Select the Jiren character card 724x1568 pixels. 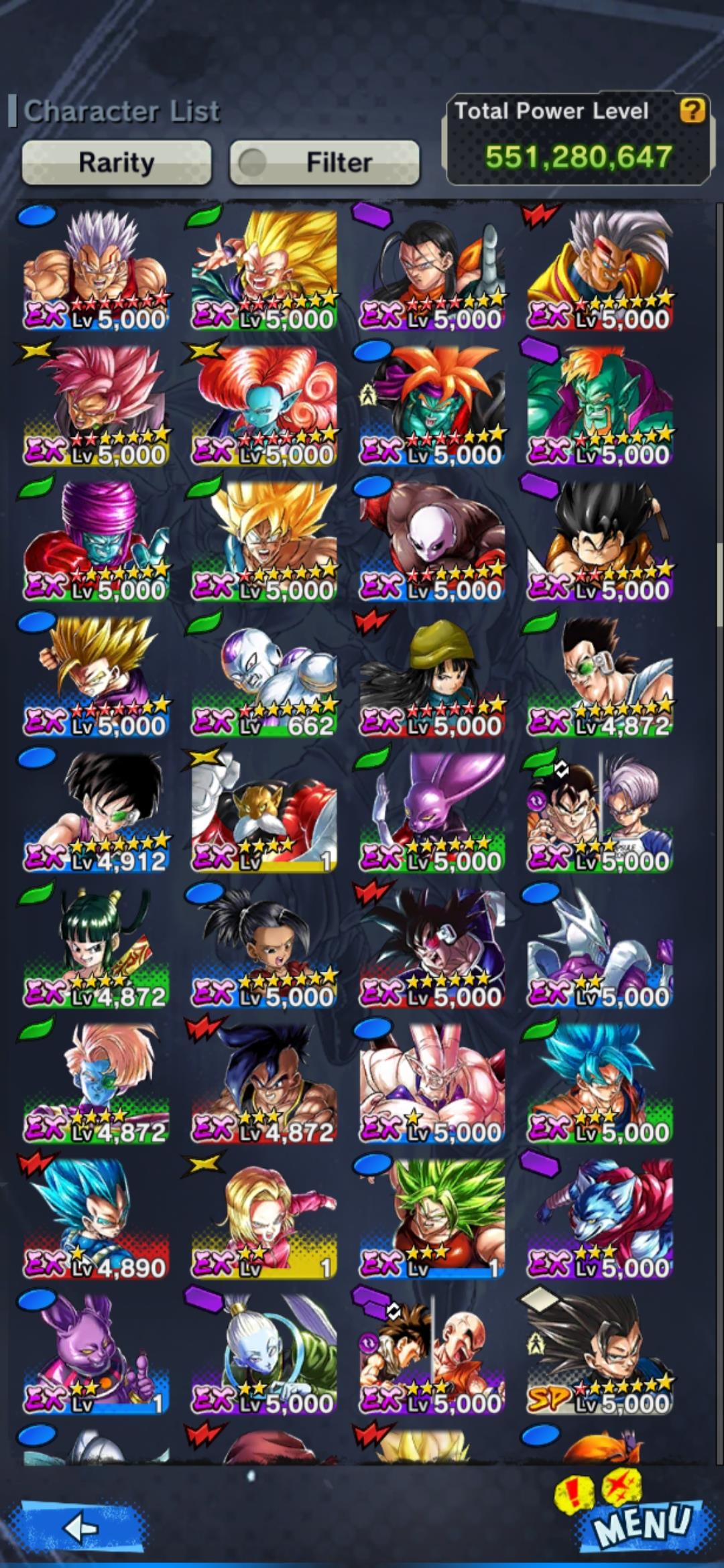point(432,541)
